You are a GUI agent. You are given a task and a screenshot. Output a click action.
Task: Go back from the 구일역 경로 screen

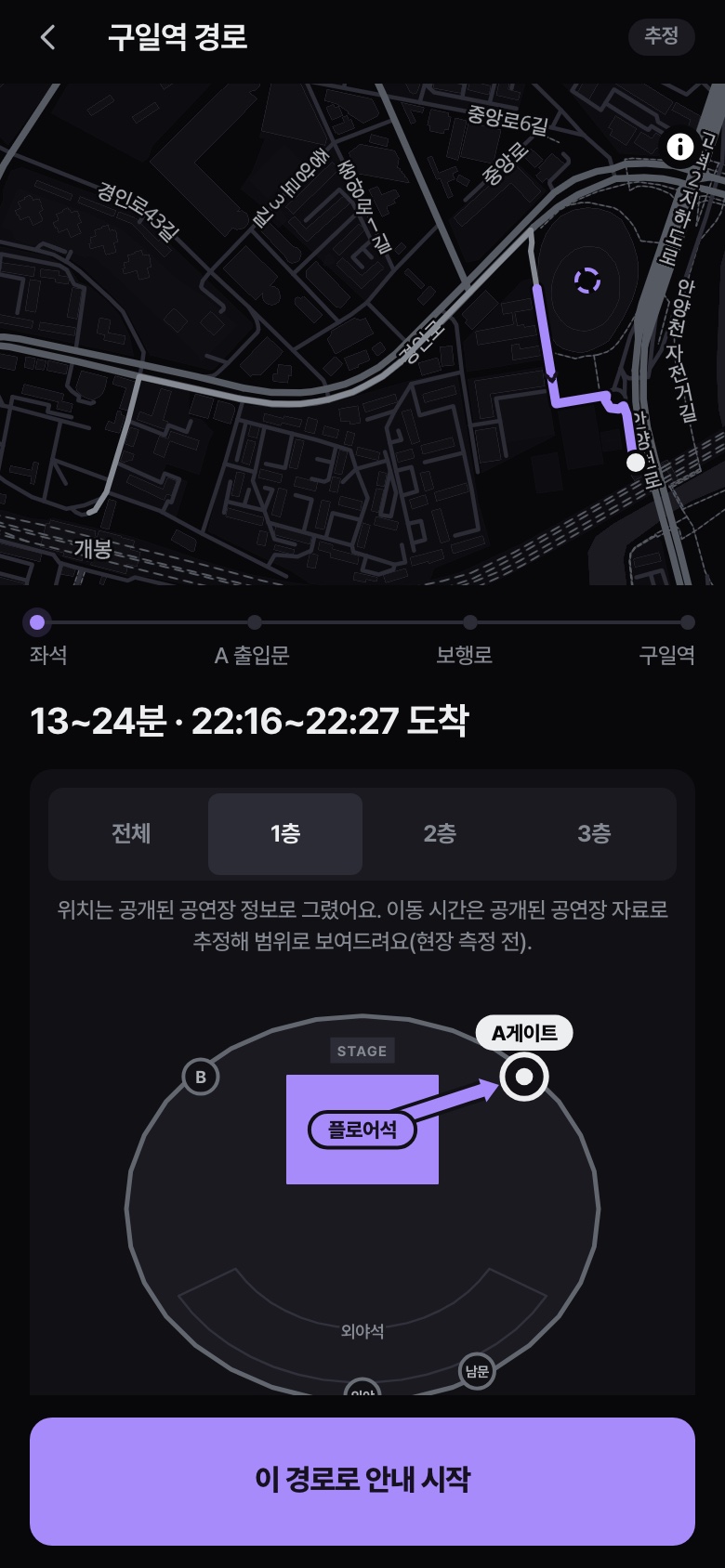48,37
